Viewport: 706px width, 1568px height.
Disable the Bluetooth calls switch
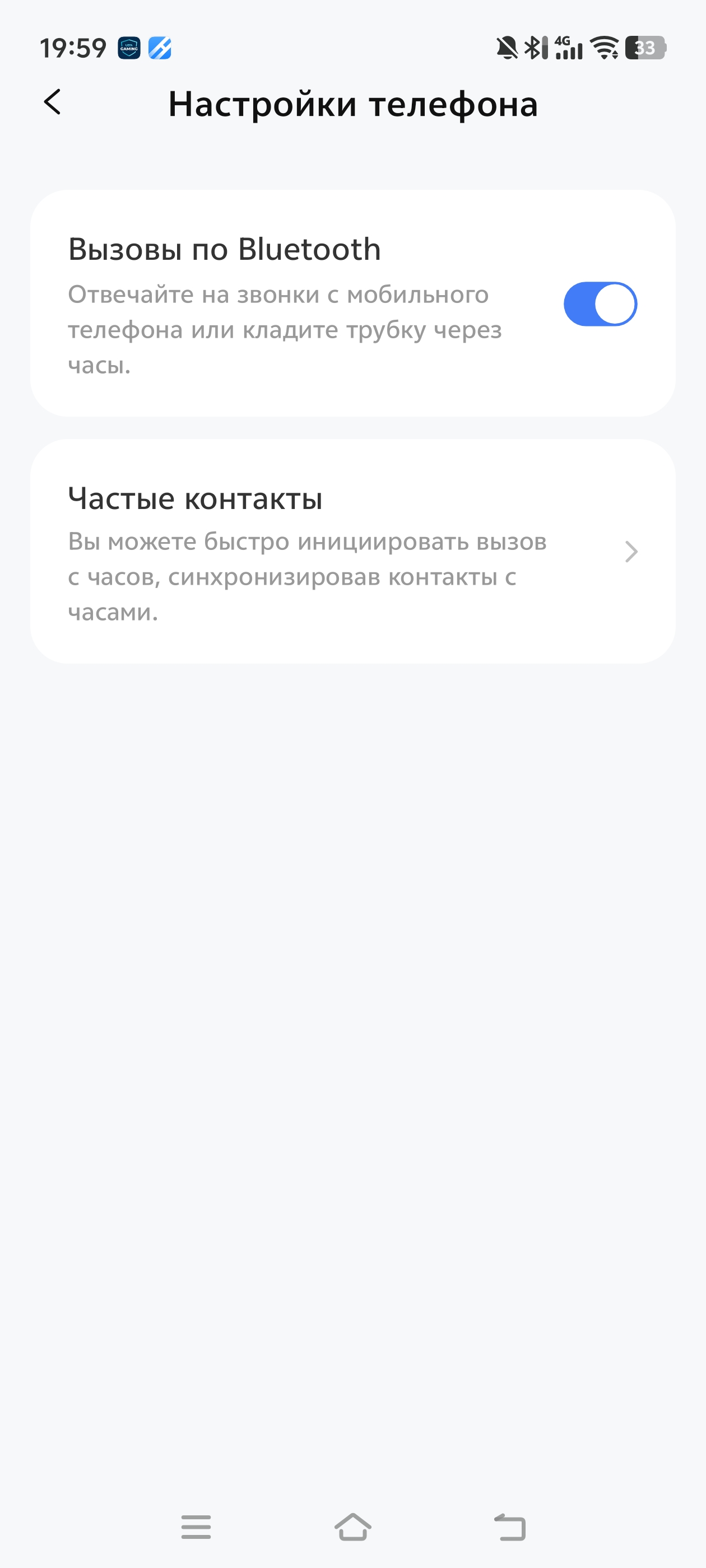point(600,304)
